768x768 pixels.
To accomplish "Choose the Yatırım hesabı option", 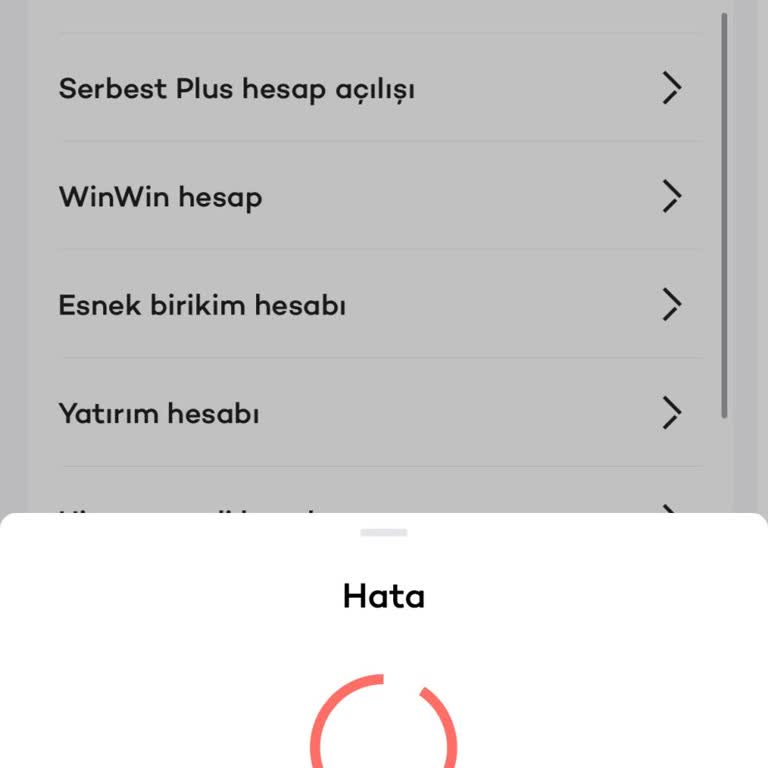I will pyautogui.click(x=370, y=413).
